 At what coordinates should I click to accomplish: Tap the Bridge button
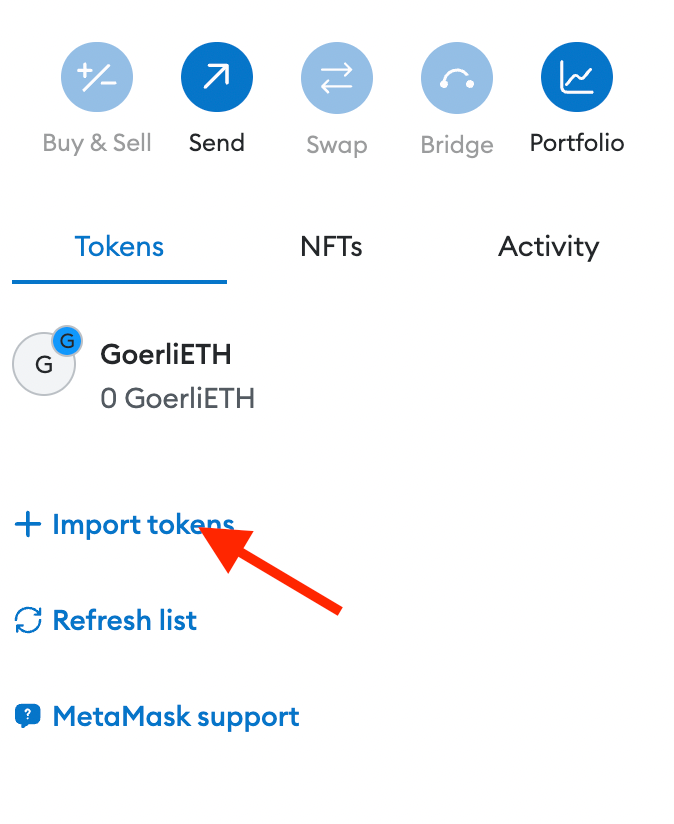[457, 78]
